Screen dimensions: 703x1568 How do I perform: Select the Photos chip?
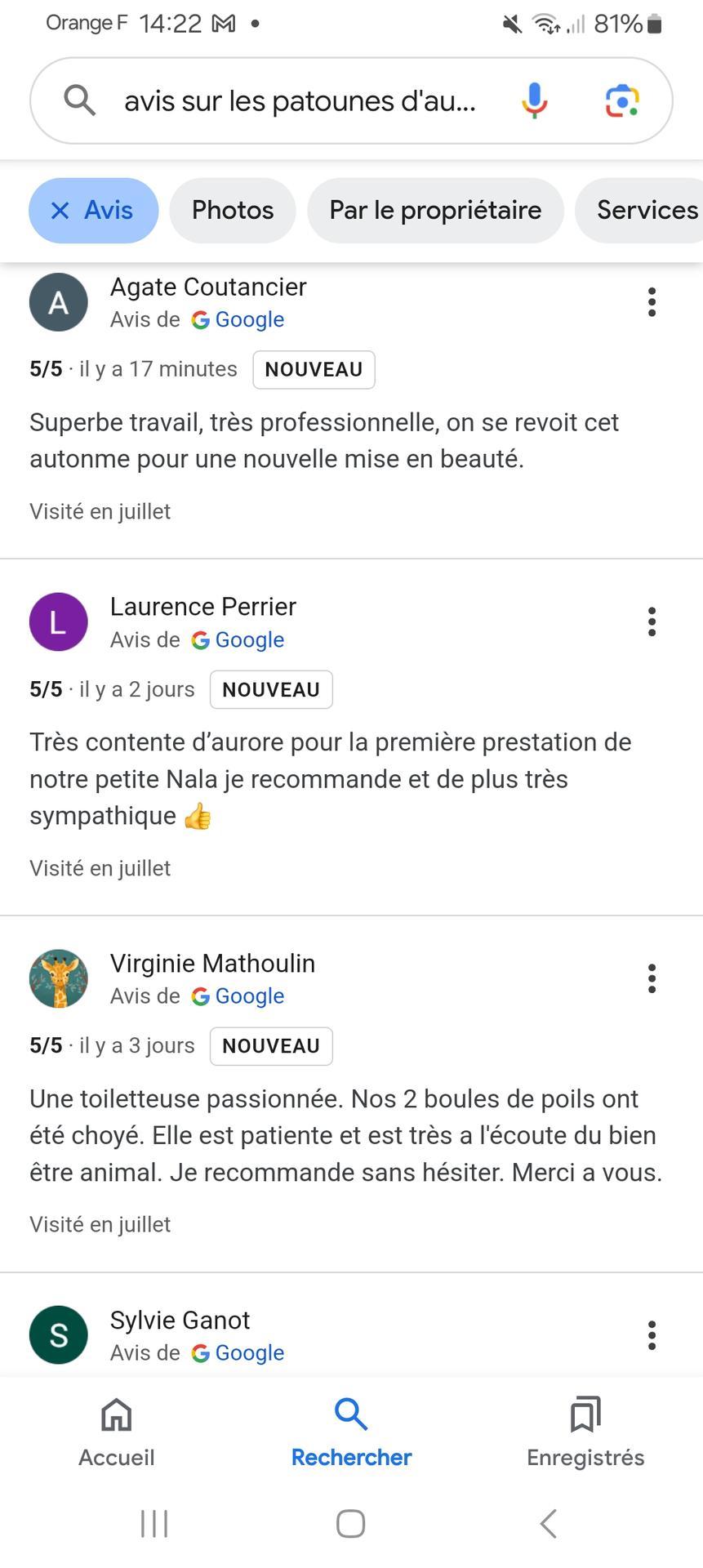click(x=233, y=211)
